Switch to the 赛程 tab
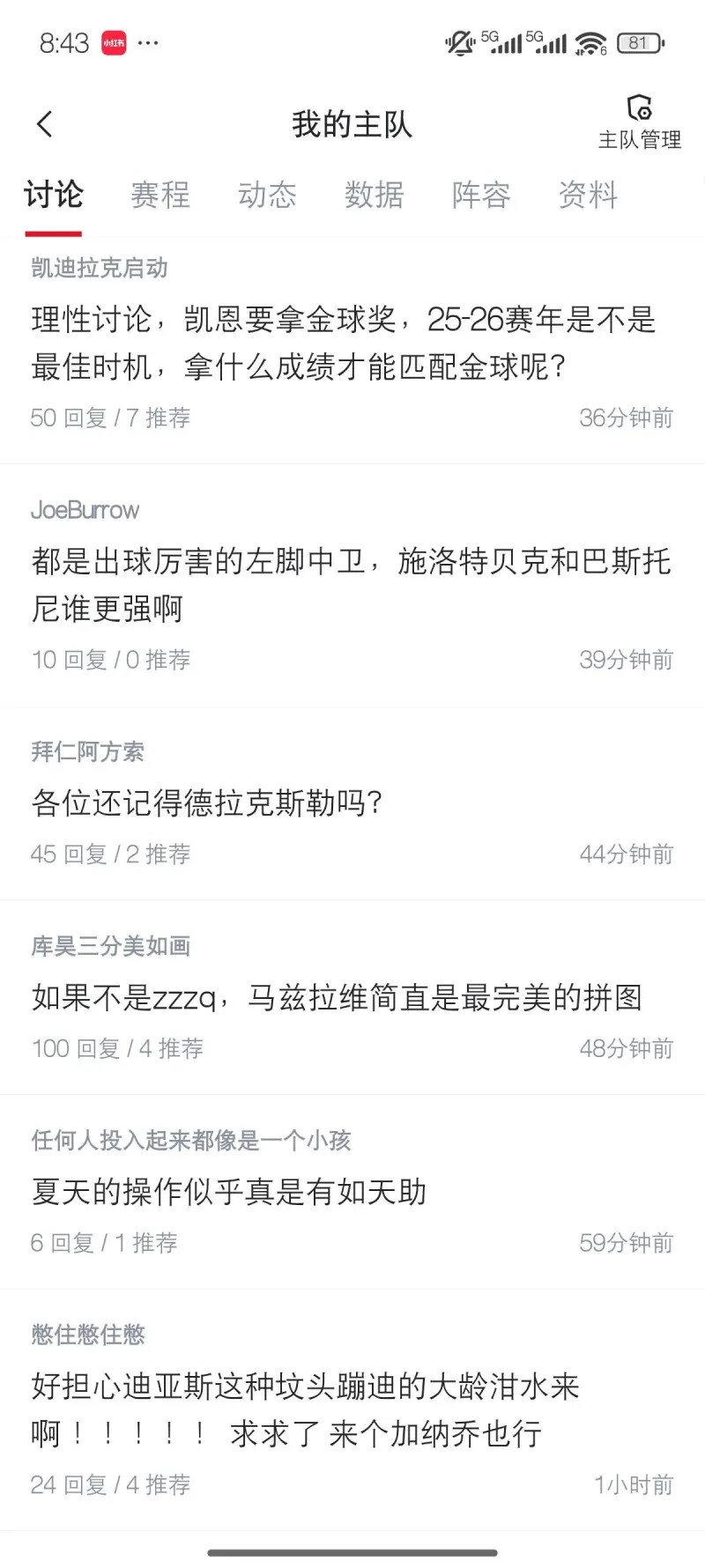Viewport: 705px width, 1568px height. [160, 195]
